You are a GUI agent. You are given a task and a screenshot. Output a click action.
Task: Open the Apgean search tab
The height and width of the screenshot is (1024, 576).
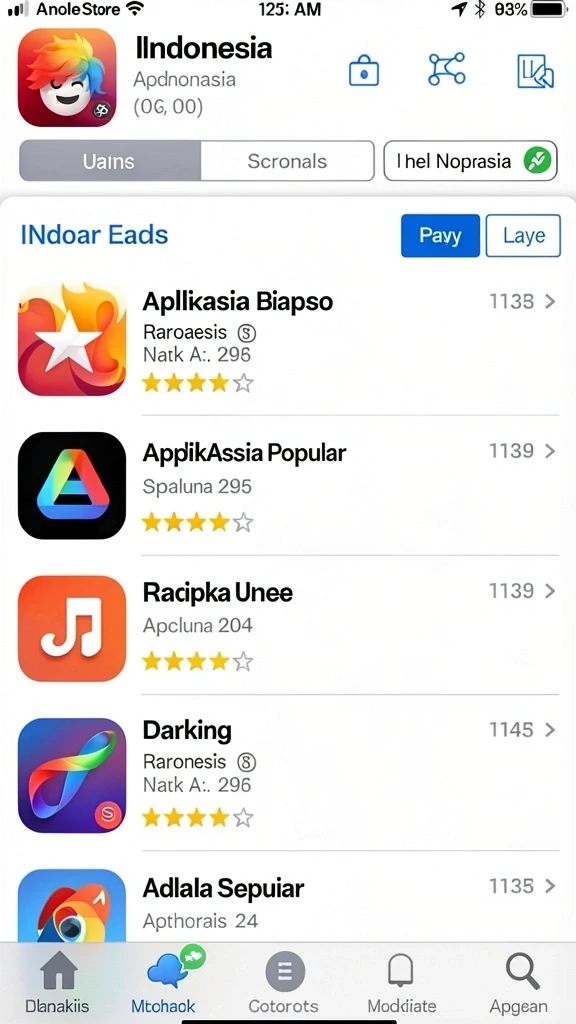pyautogui.click(x=520, y=984)
